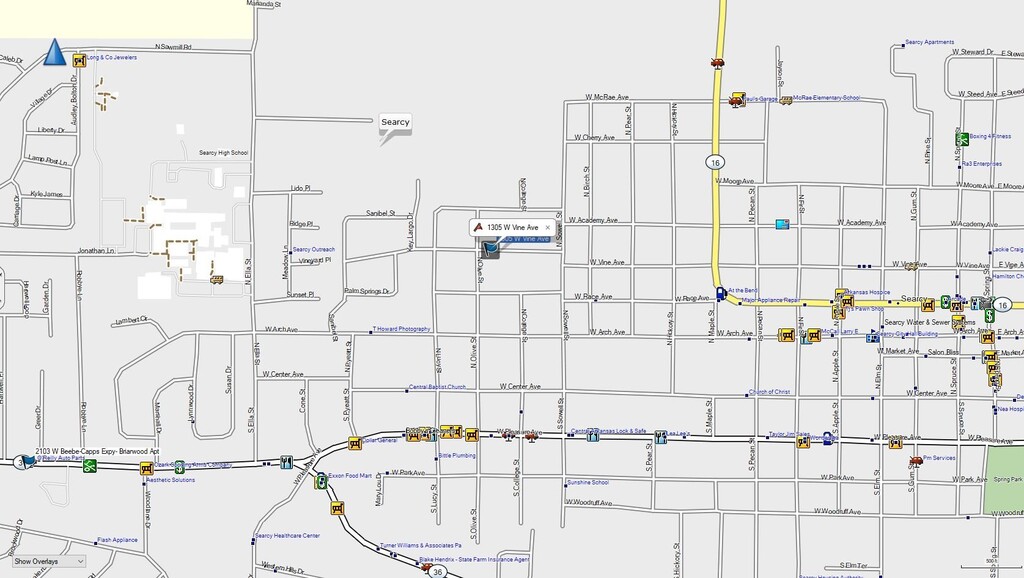
Task: Tap the Dollar General shopping marker
Action: coord(354,443)
